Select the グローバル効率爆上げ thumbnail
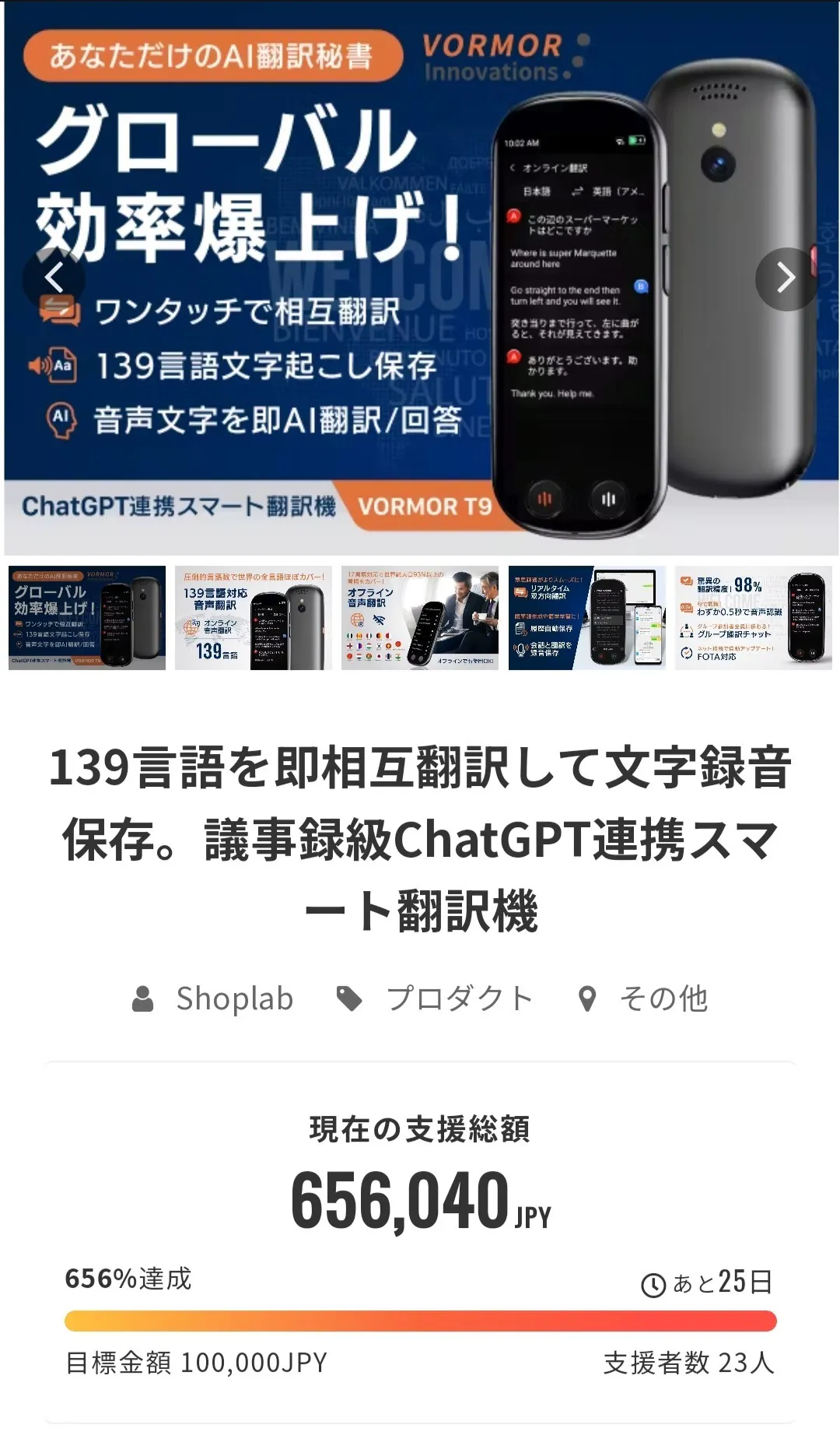Screen dimensions: 840x1435 [x=87, y=618]
